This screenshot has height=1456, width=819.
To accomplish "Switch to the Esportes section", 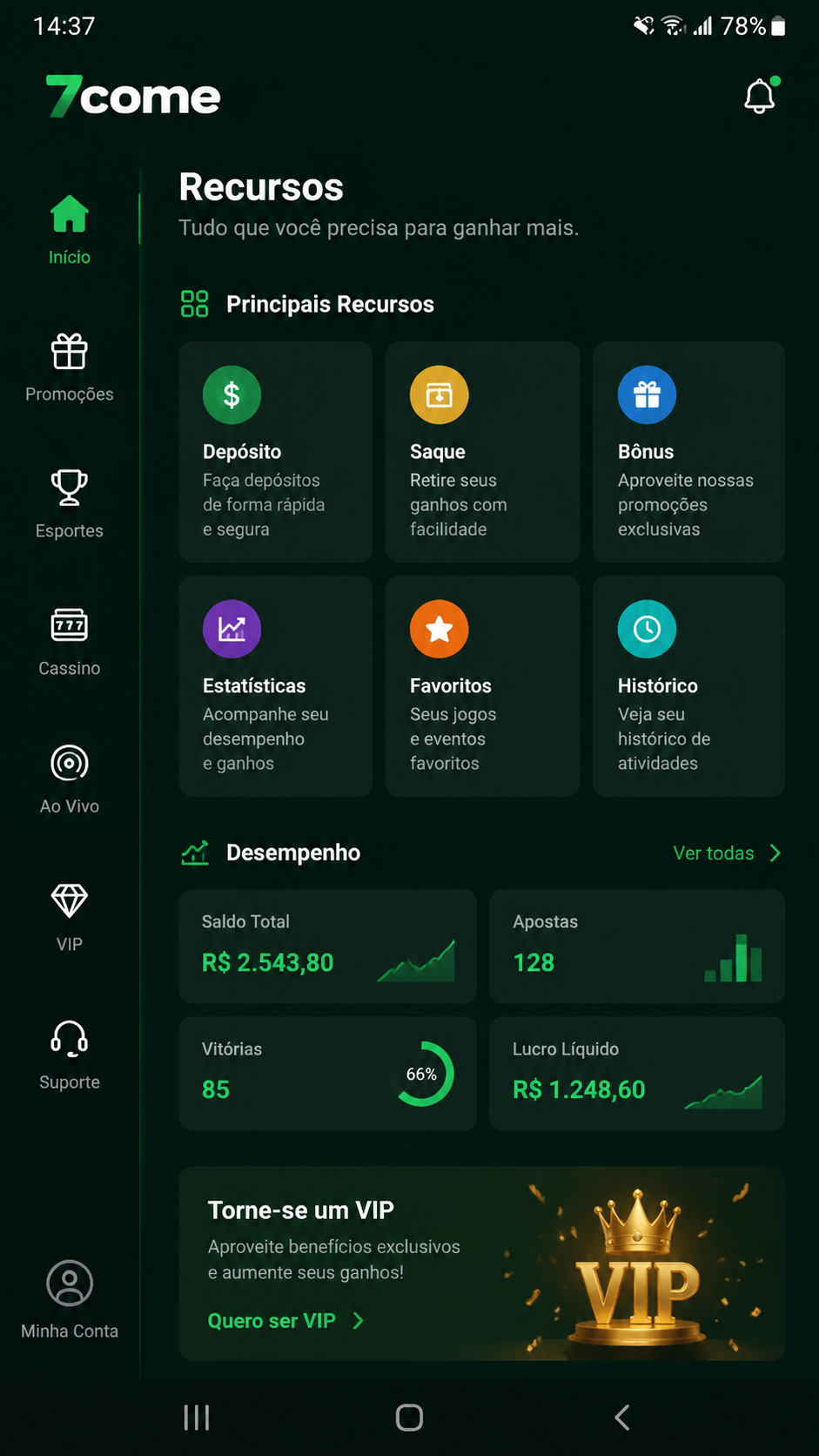I will pyautogui.click(x=70, y=505).
